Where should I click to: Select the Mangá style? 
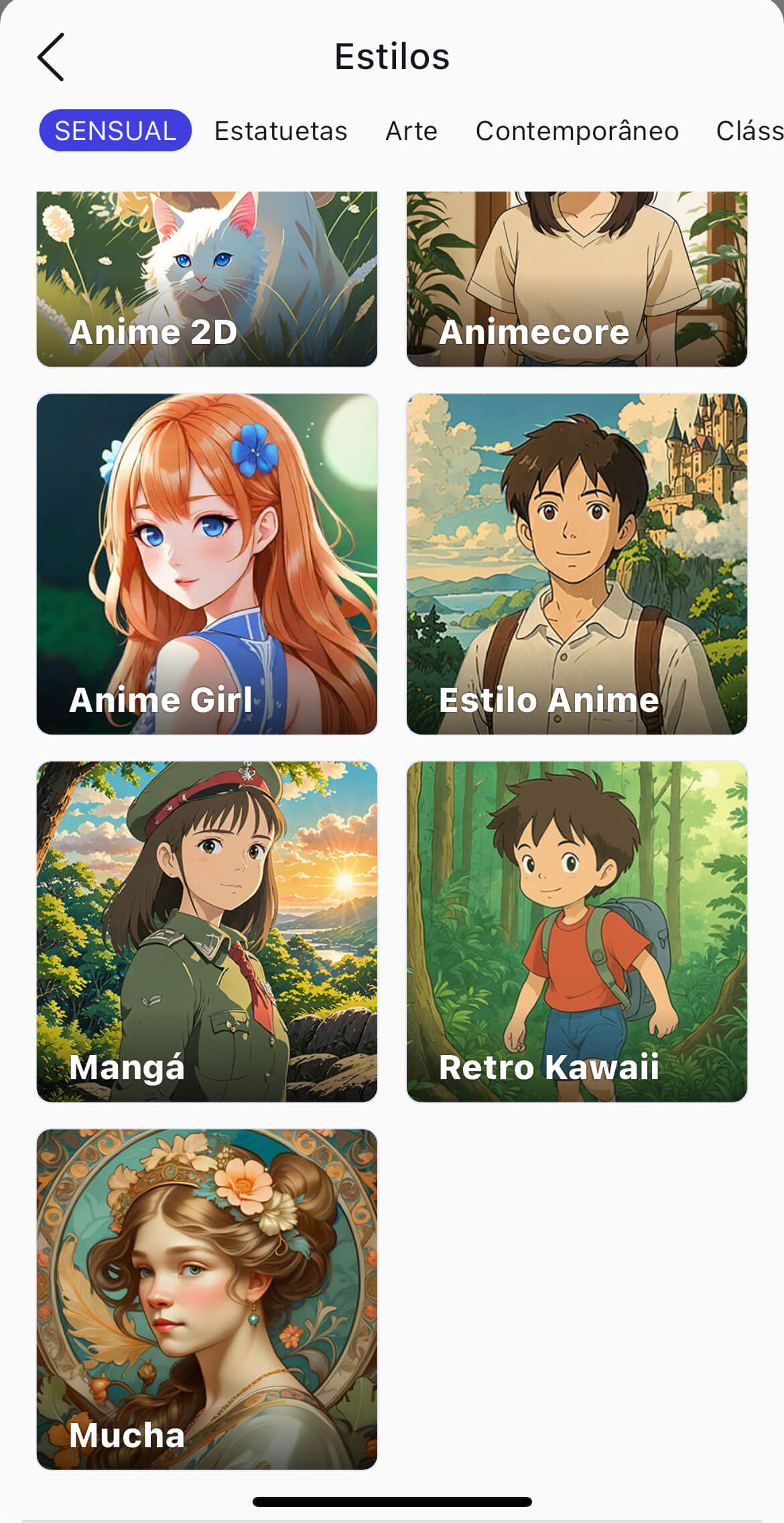(207, 931)
